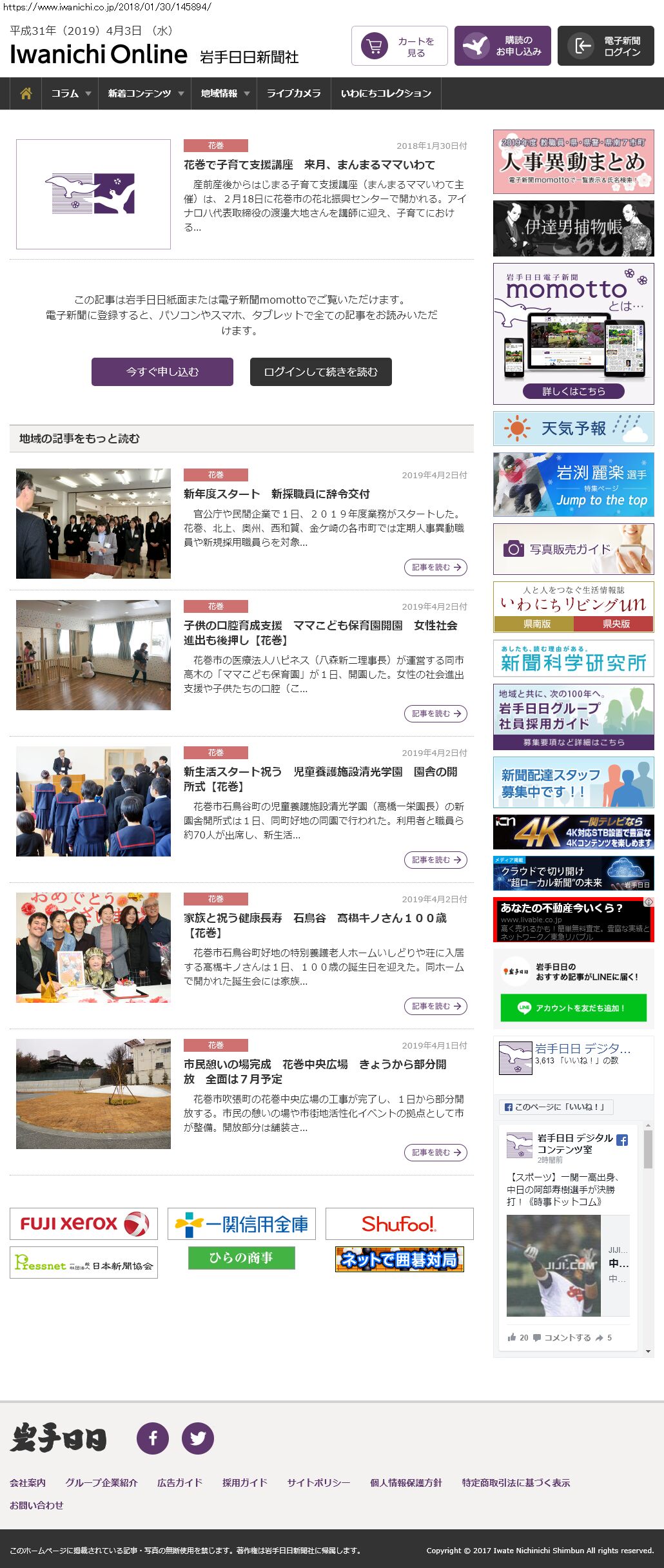664x1568 pixels.
Task: Like the page with このページに「いいね！」
Action: [x=556, y=1107]
